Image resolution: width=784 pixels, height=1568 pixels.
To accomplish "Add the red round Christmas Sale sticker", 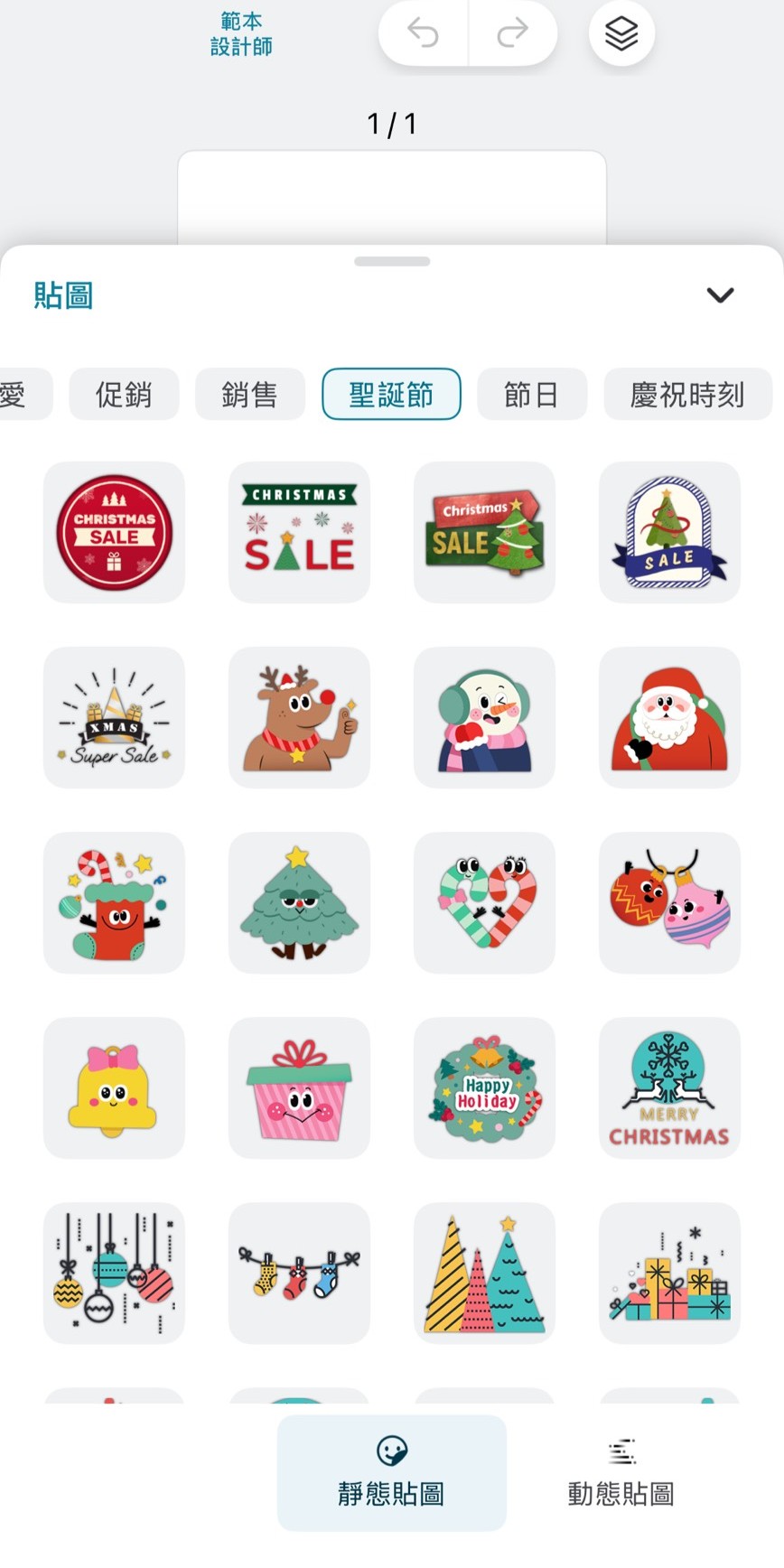I will [x=114, y=533].
